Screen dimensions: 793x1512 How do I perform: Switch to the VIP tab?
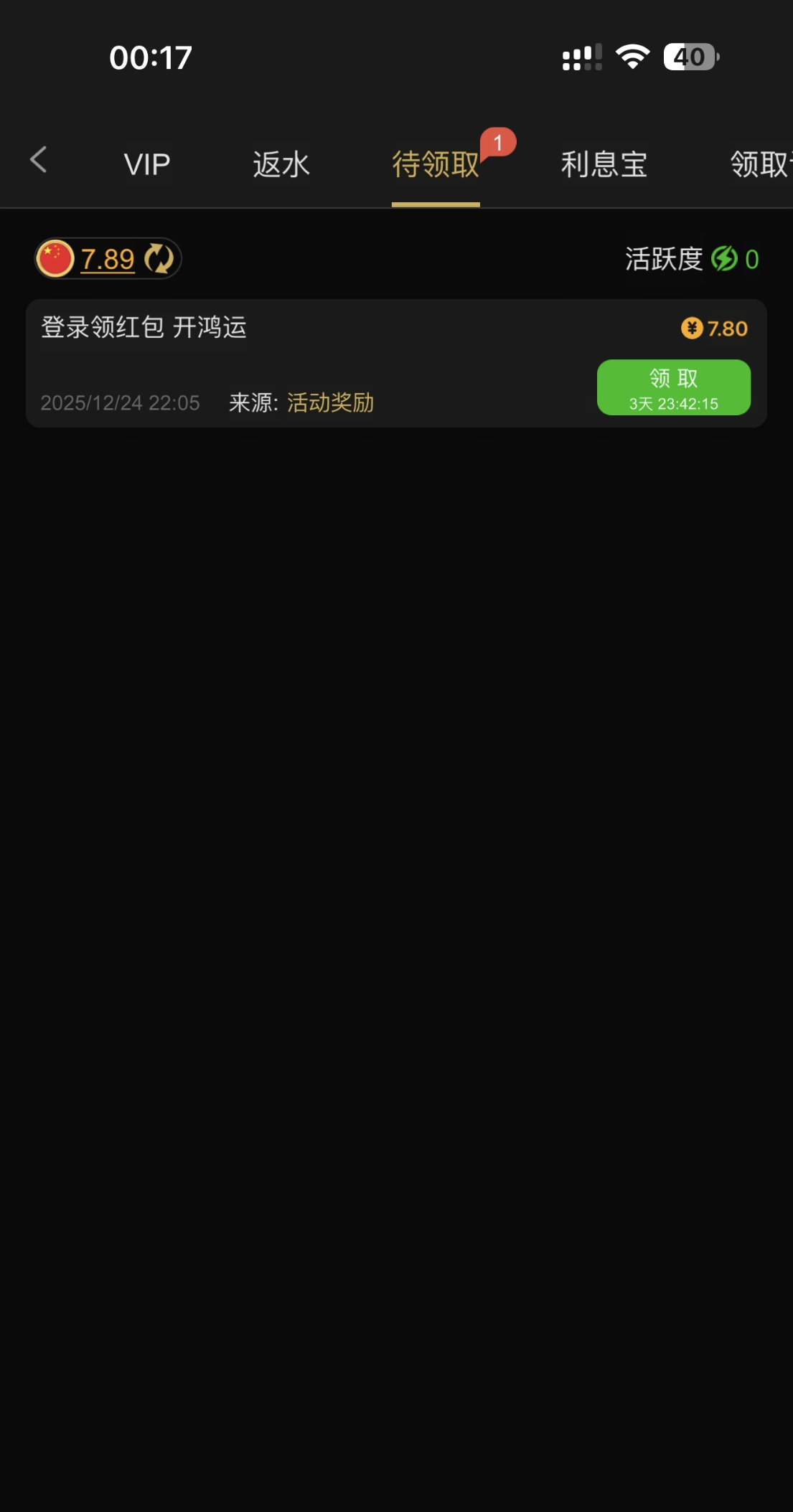[146, 165]
